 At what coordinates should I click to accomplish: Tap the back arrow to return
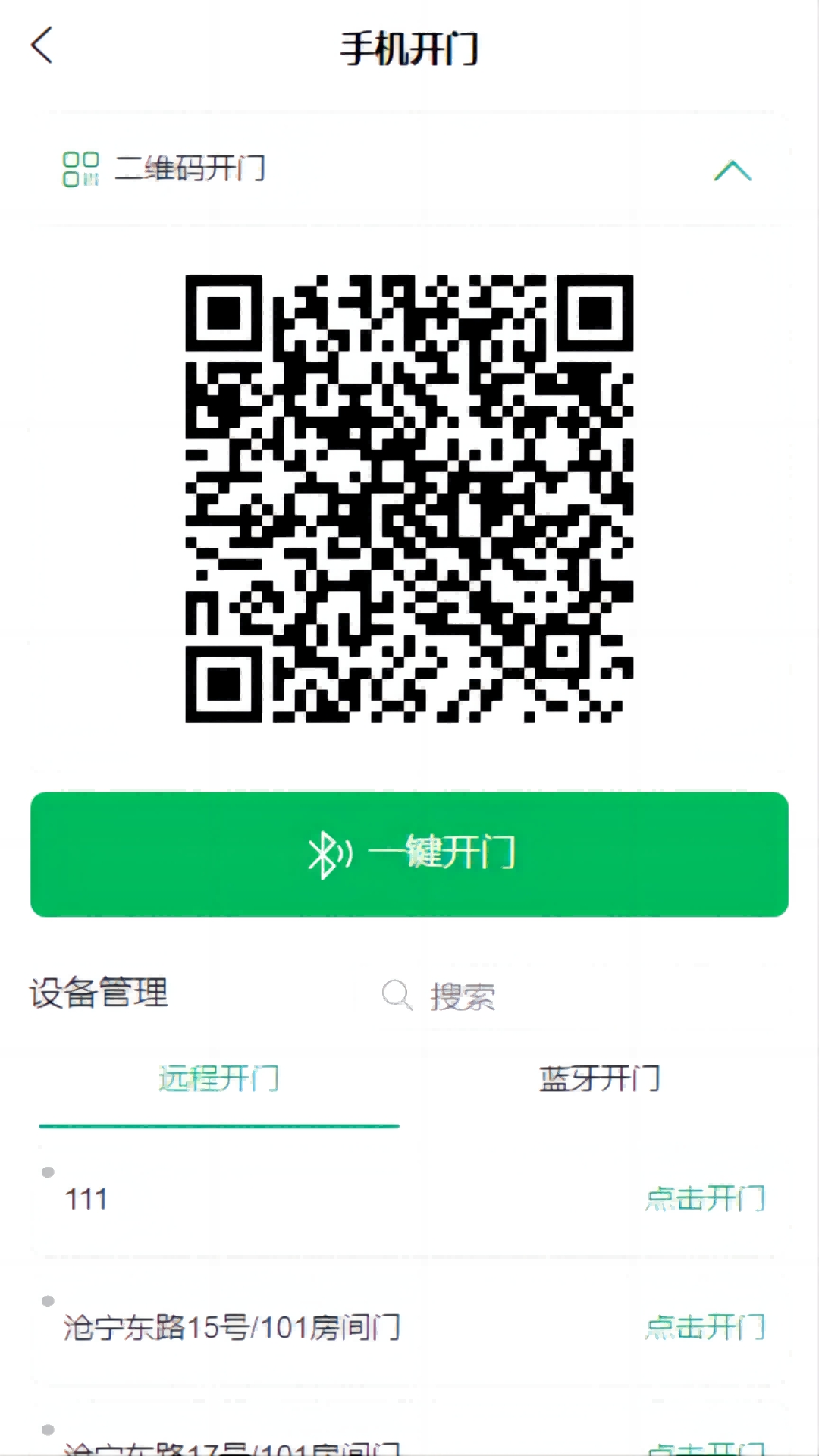42,47
